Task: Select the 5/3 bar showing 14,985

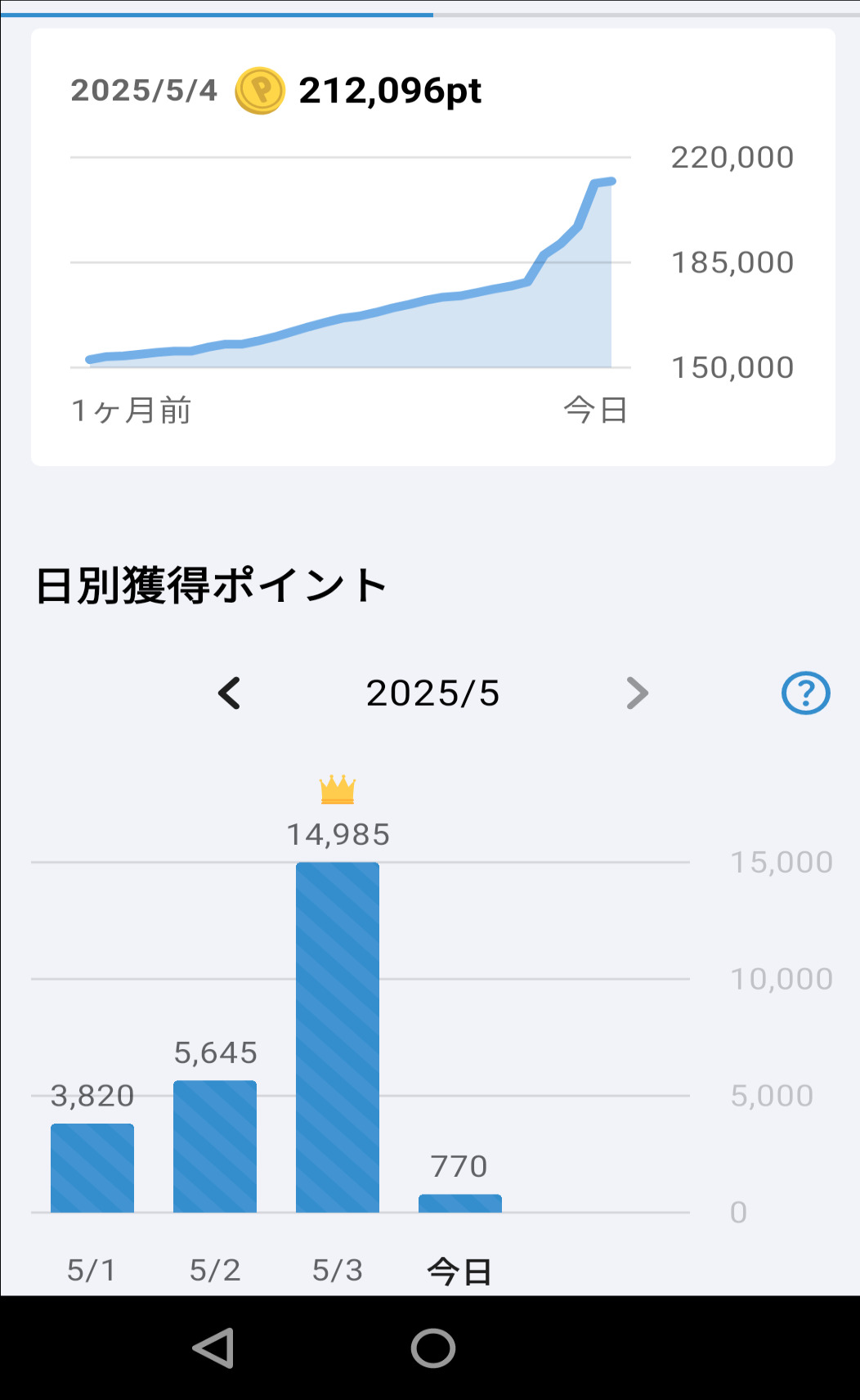Action: tap(338, 1037)
